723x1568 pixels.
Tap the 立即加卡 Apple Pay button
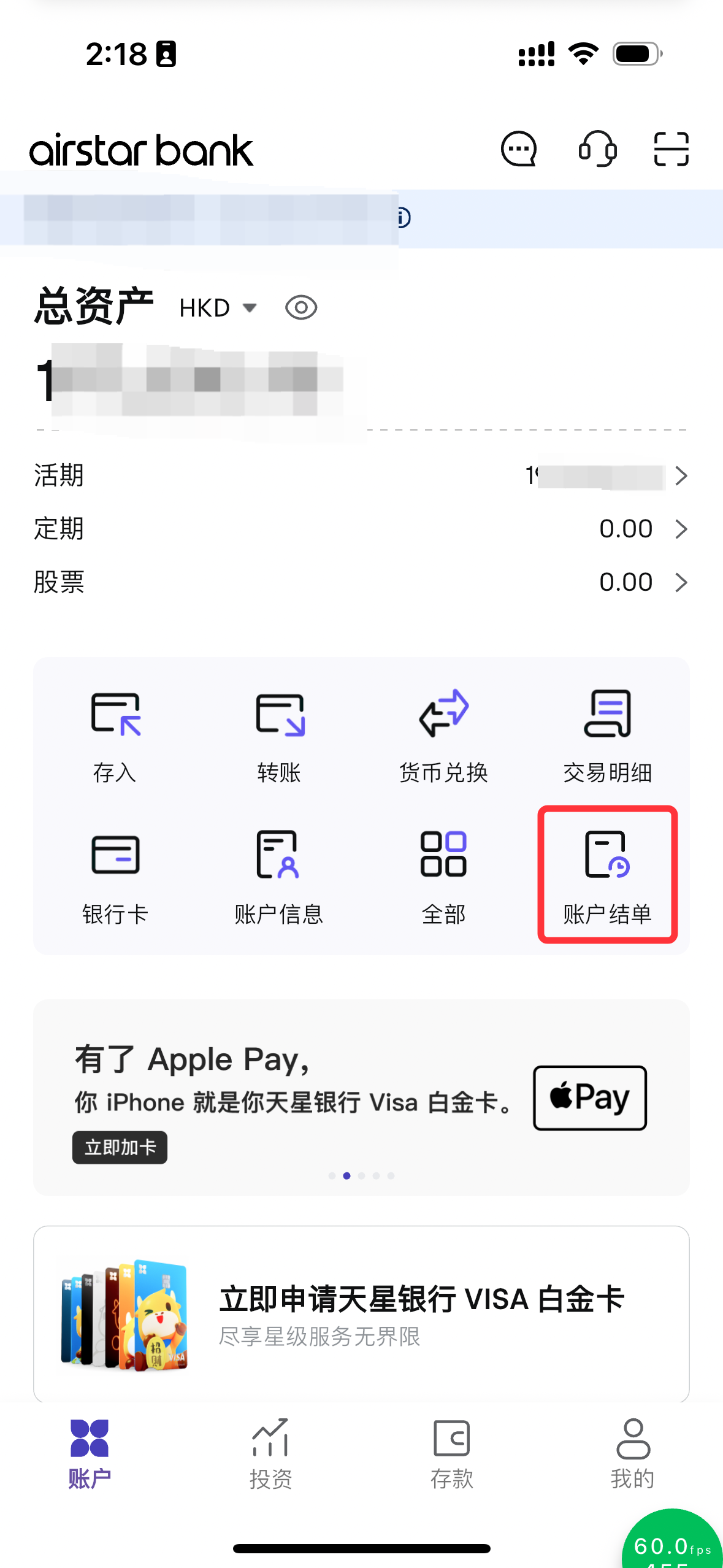click(x=120, y=1147)
